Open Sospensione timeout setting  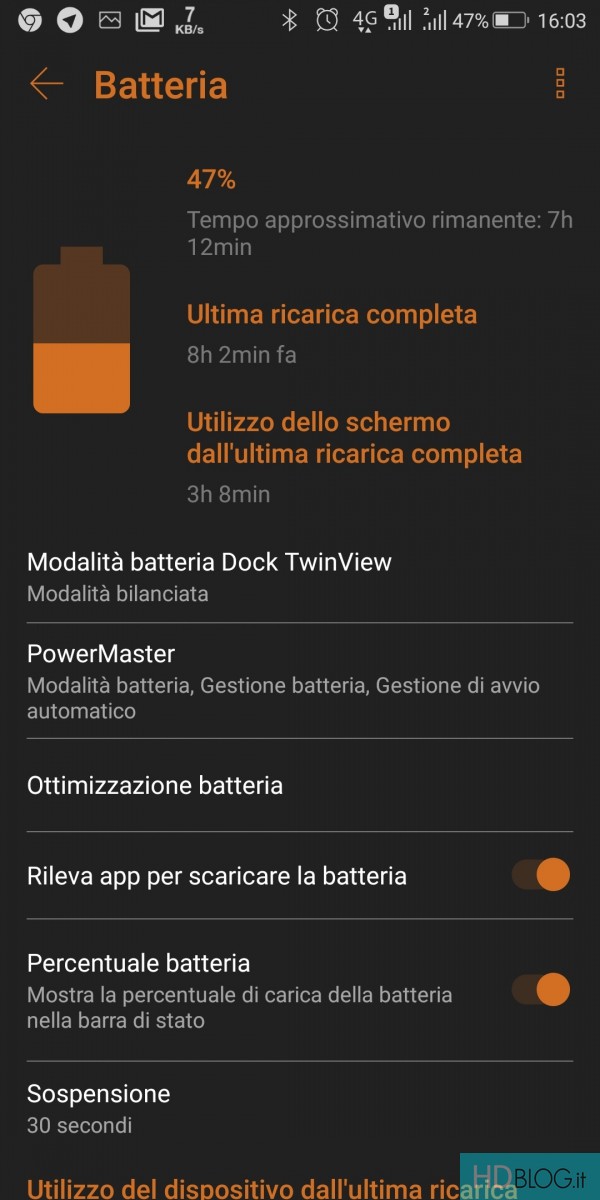(98, 1108)
